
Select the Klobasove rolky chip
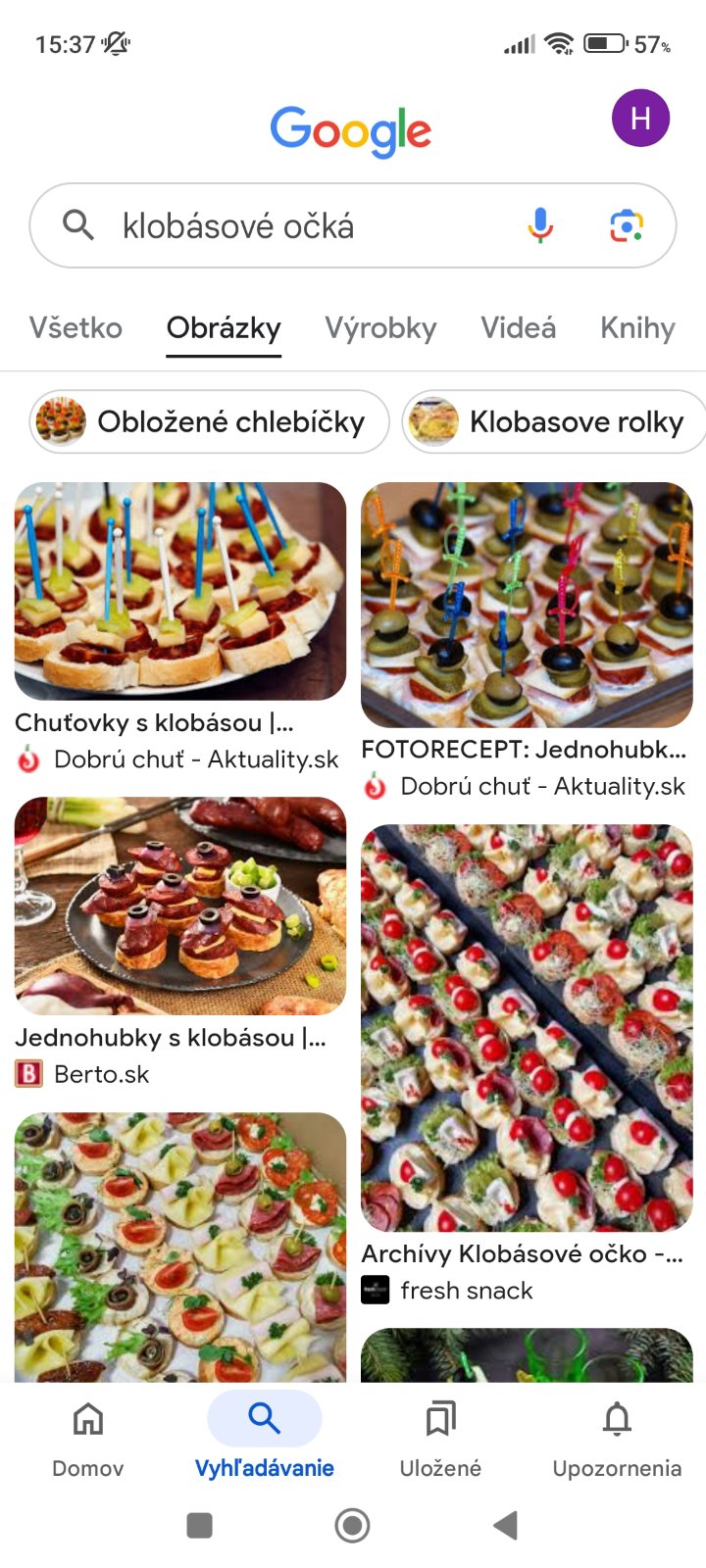tap(555, 421)
